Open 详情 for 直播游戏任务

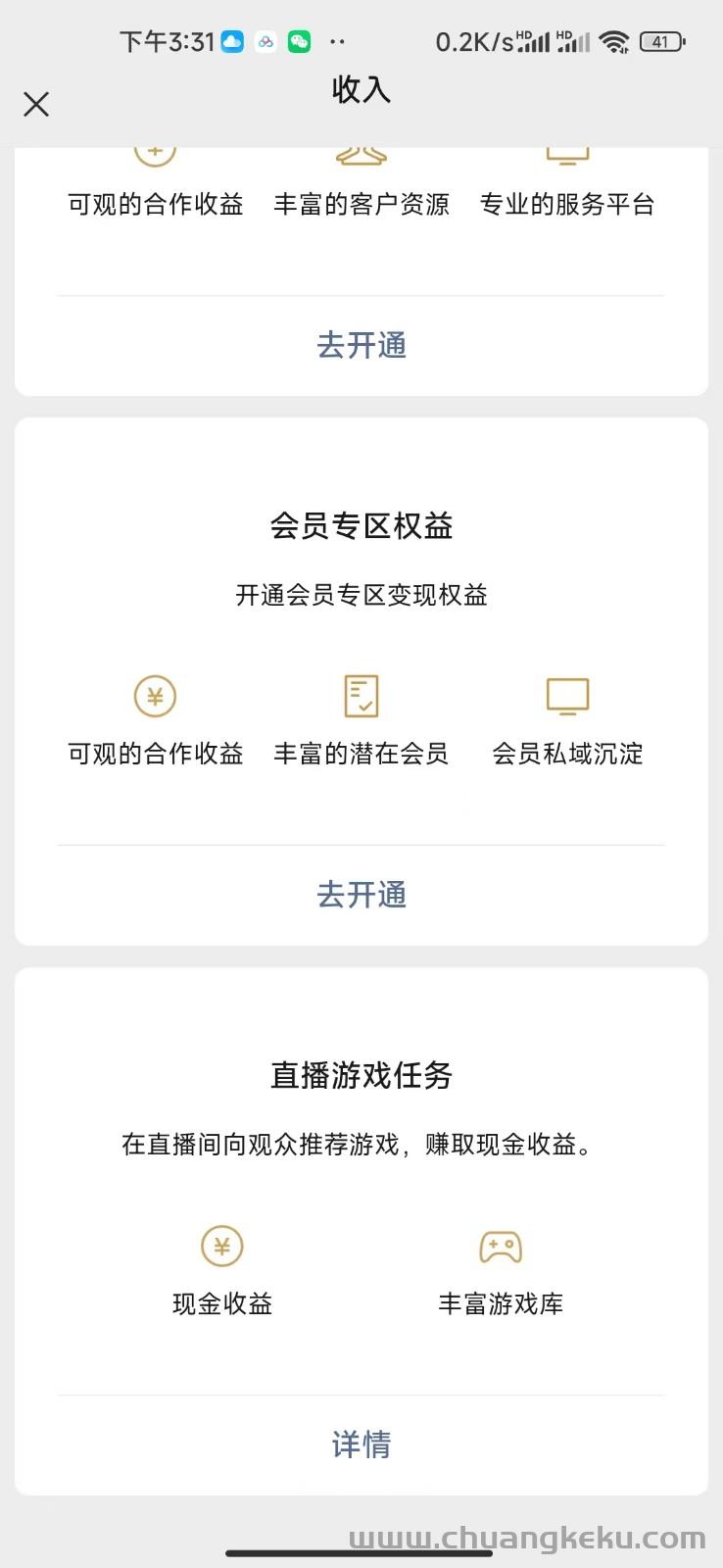click(361, 1445)
